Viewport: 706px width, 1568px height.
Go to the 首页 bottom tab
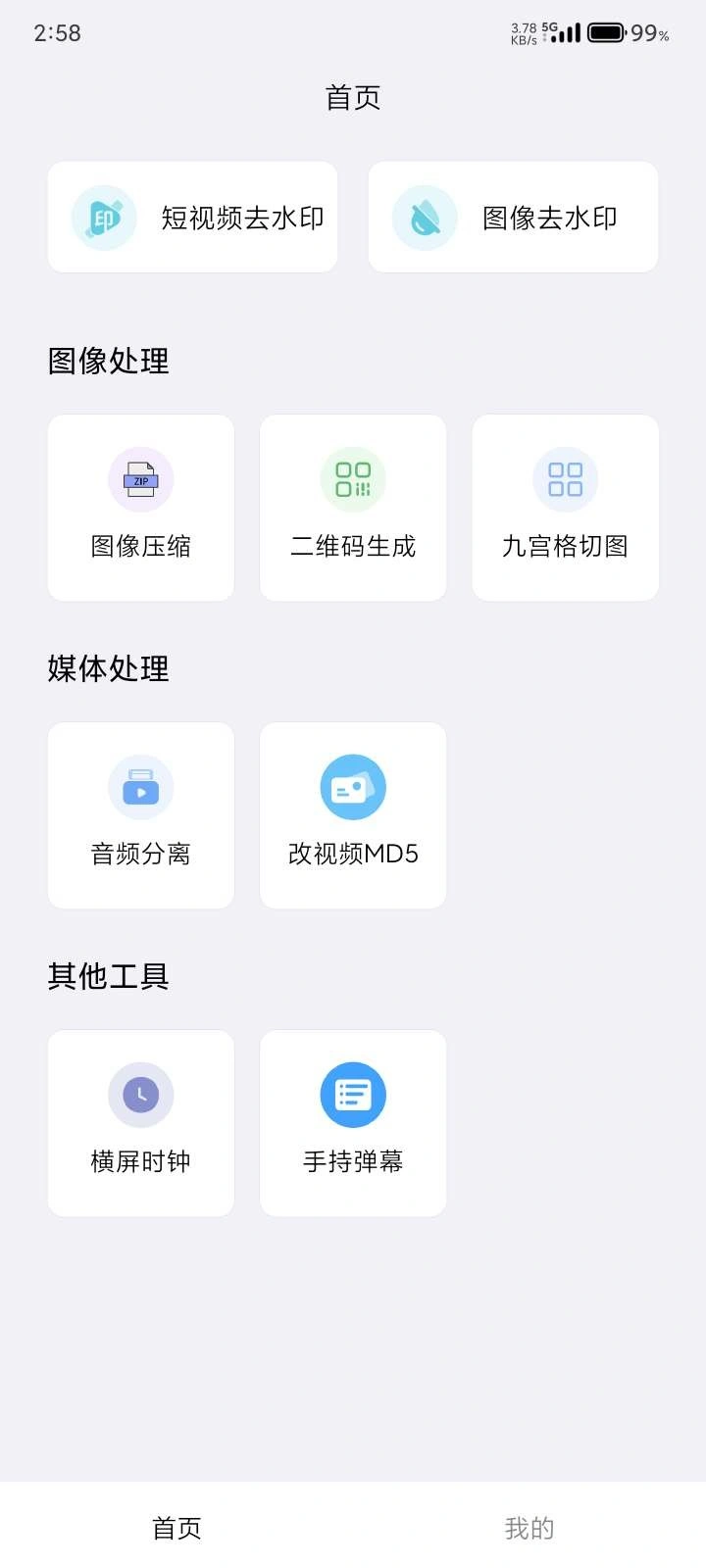(x=176, y=1527)
